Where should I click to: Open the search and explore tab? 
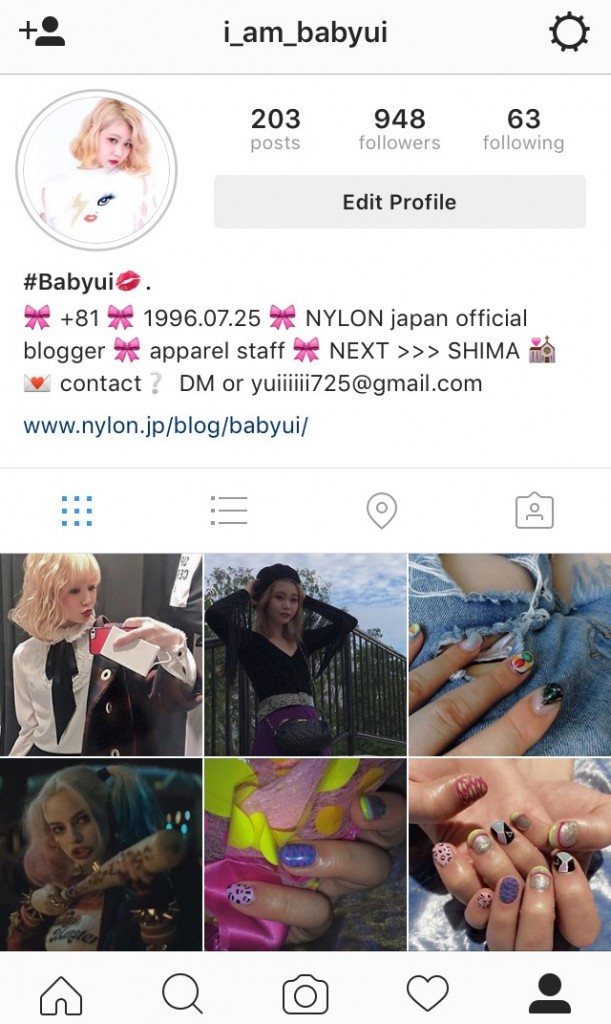182,994
